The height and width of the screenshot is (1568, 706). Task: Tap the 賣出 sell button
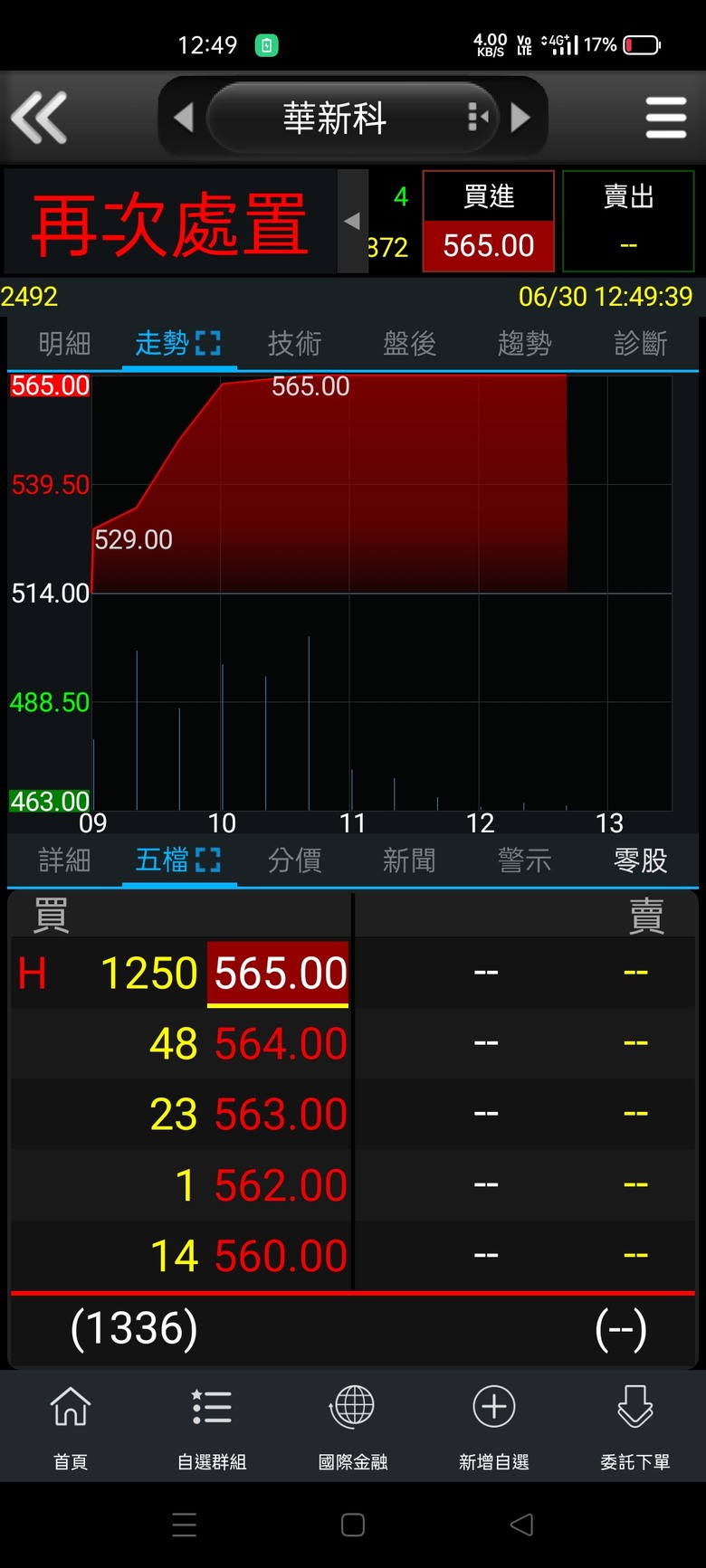628,221
